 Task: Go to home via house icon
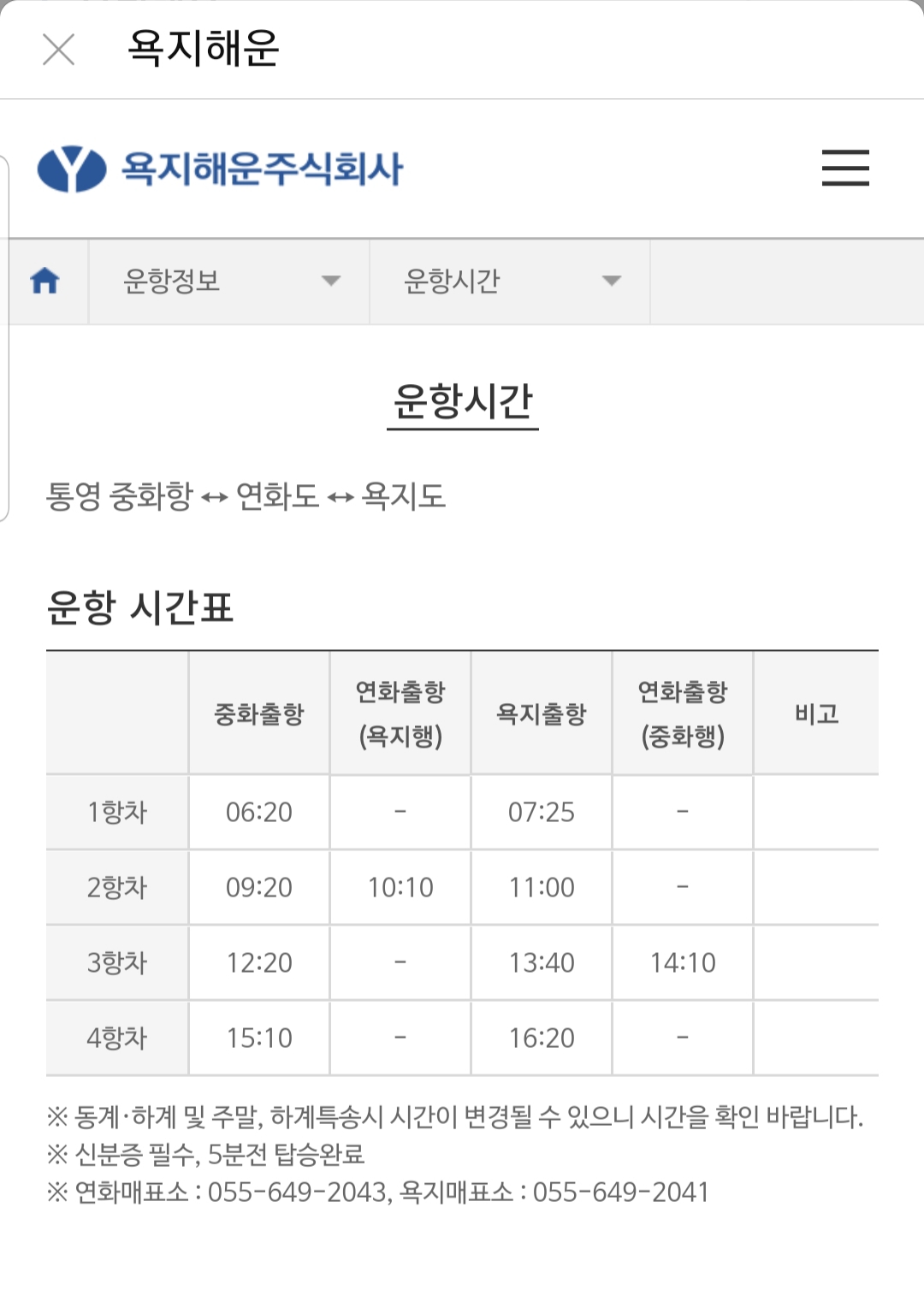tap(44, 281)
